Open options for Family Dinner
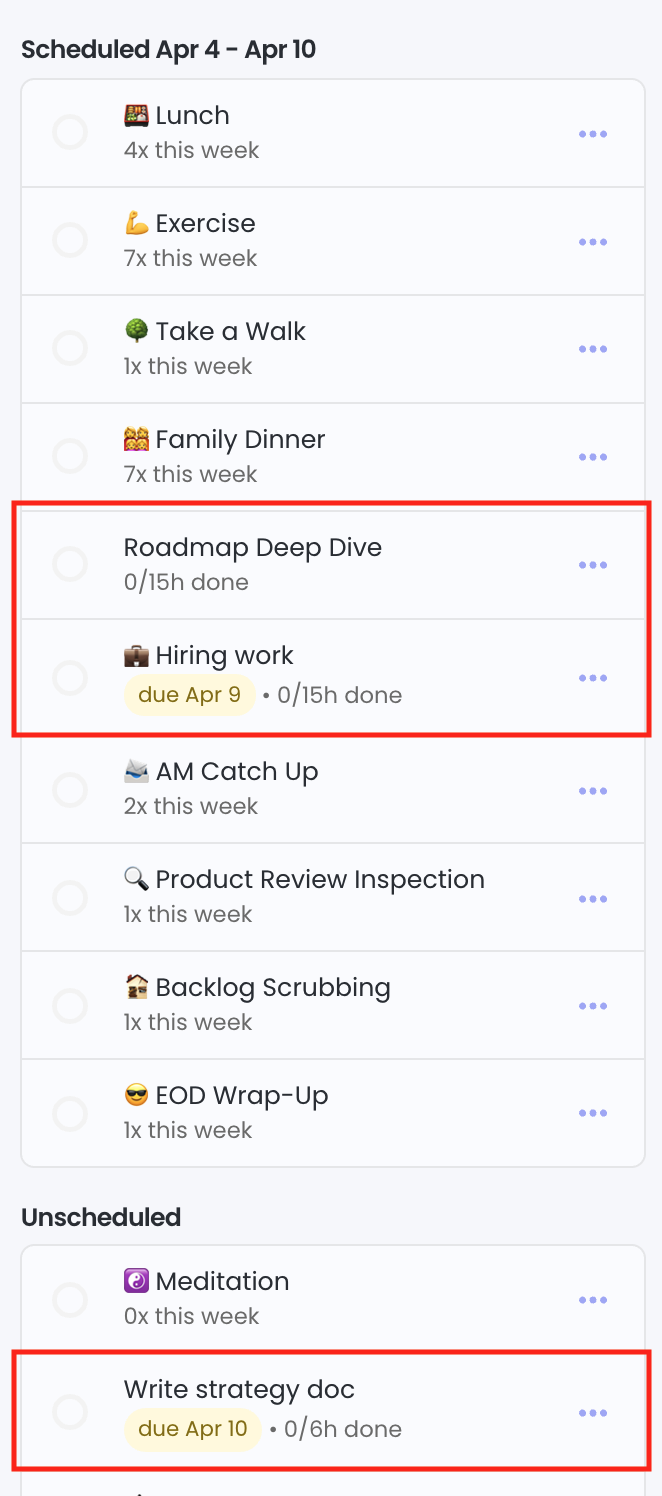This screenshot has width=662, height=1496. pos(593,458)
